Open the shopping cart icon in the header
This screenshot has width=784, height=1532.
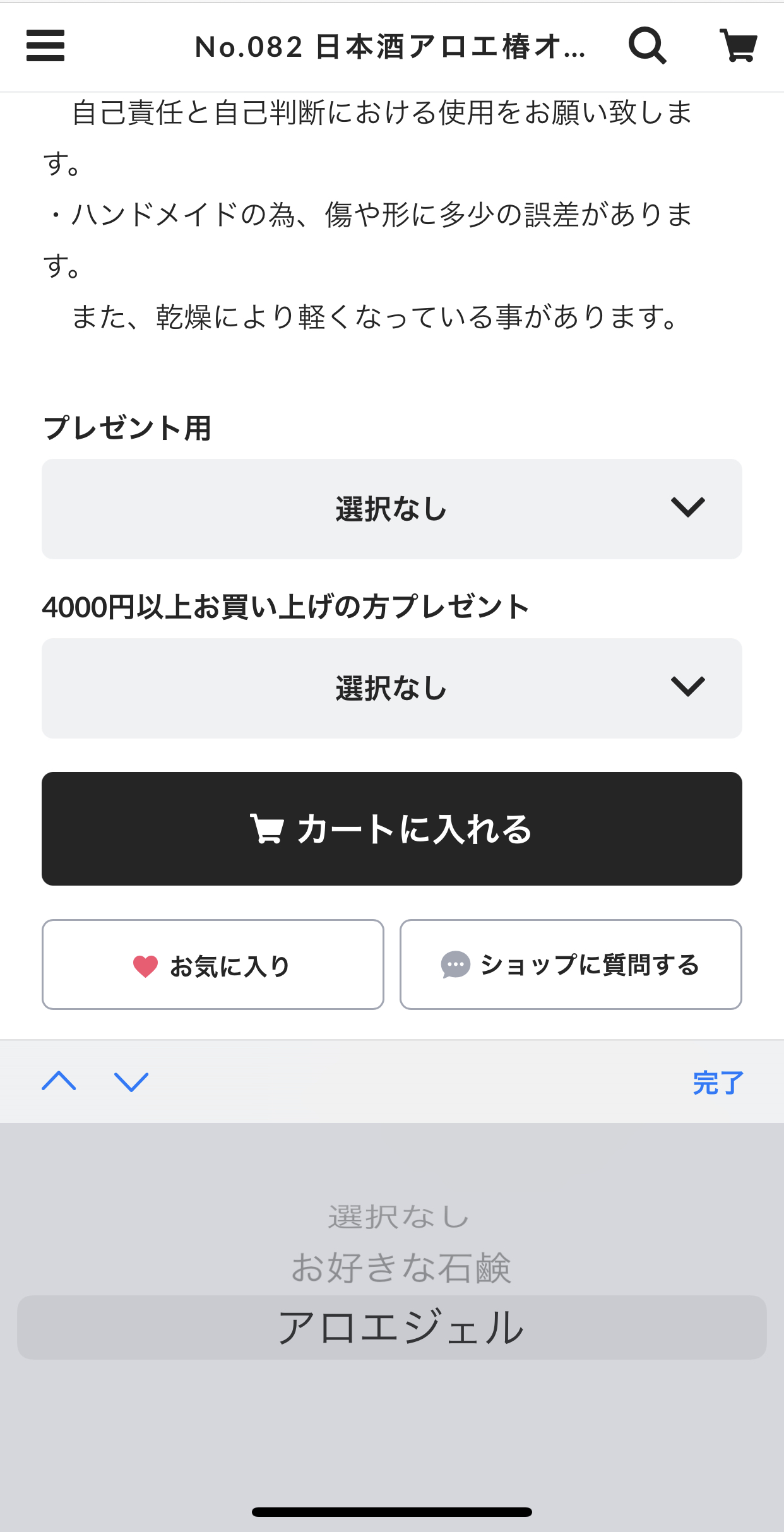tap(737, 45)
